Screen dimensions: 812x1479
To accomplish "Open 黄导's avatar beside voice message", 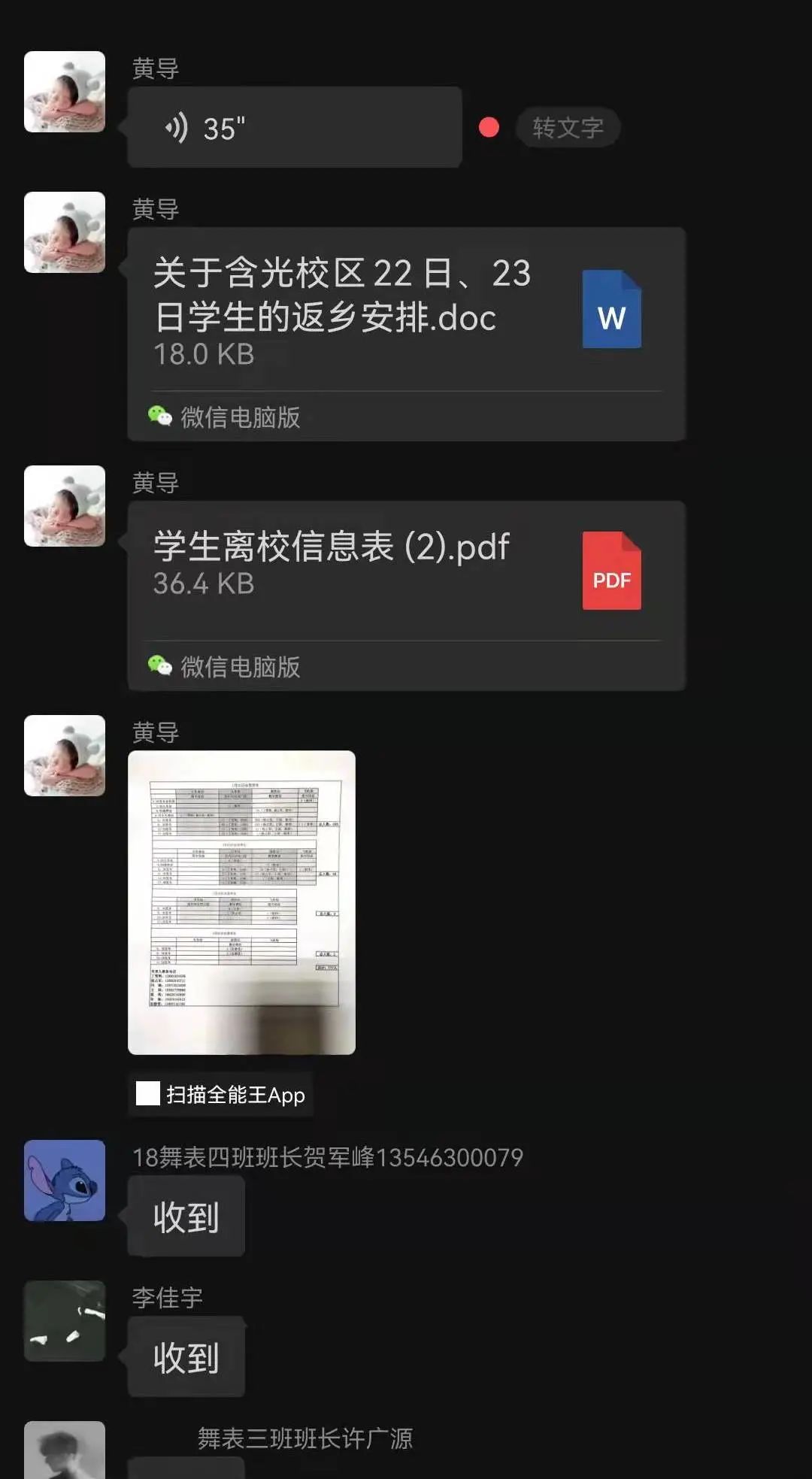I will (65, 92).
